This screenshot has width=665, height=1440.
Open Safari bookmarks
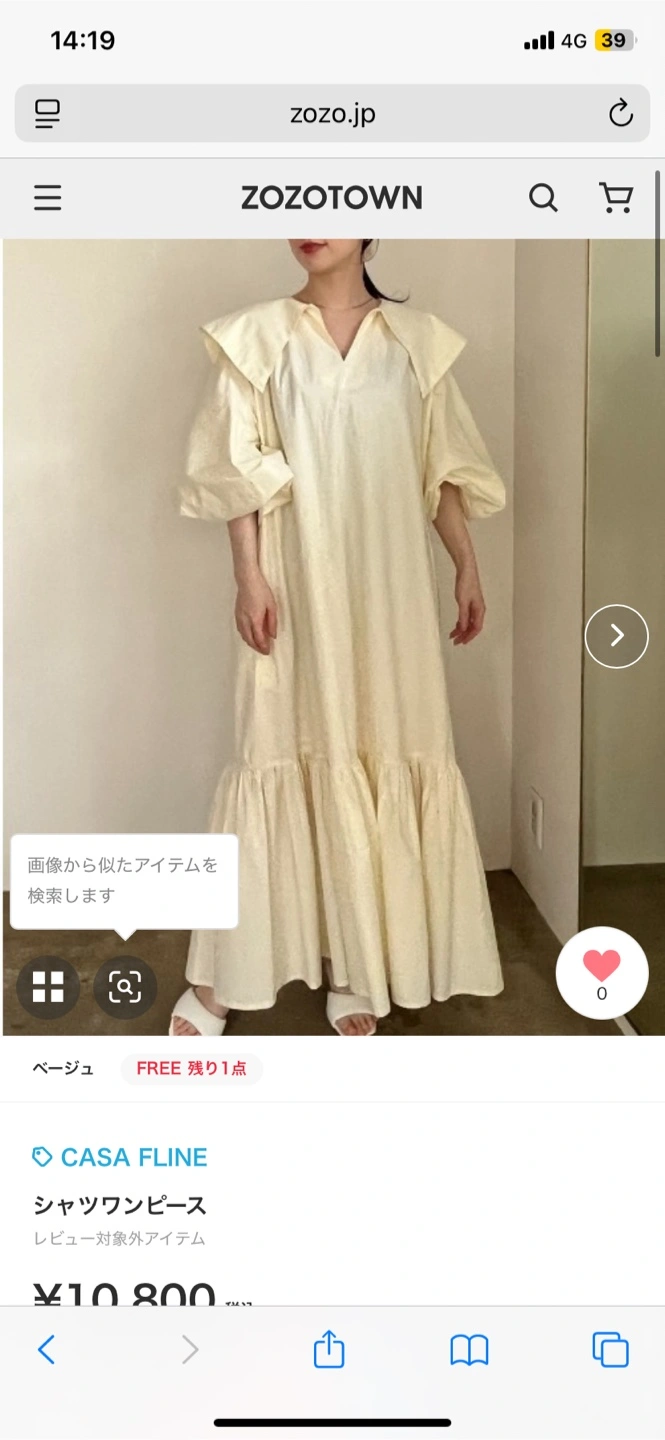(x=469, y=1350)
